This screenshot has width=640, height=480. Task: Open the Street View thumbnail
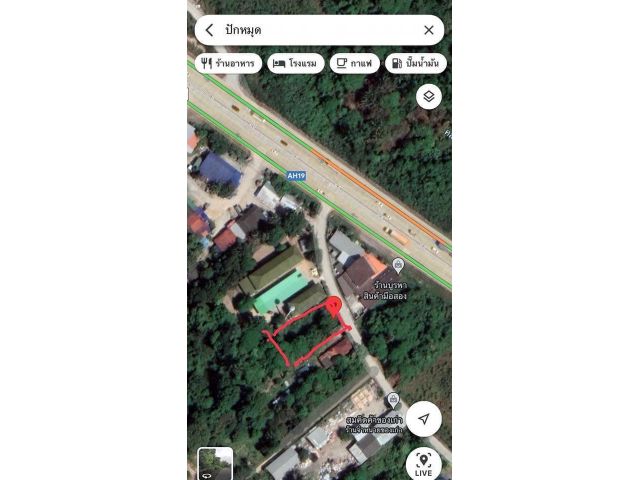coord(215,464)
